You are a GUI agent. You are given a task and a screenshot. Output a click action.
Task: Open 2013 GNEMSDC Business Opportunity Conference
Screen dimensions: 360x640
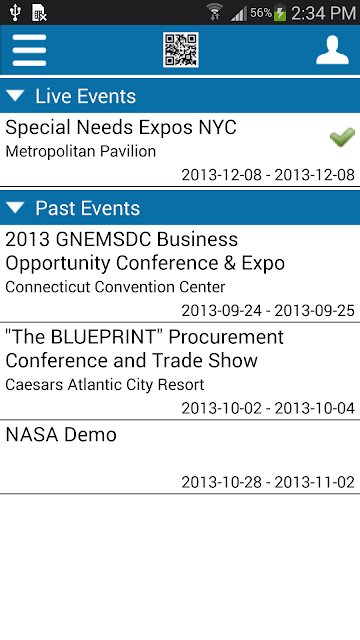[x=180, y=273]
